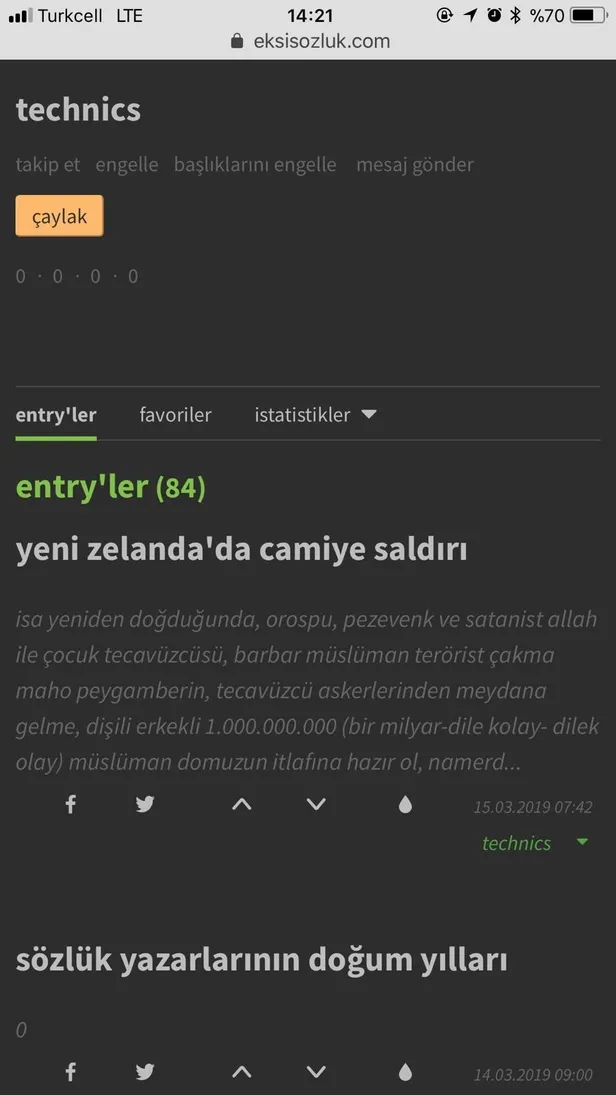This screenshot has width=616, height=1095.
Task: Switch to the favoriler tab
Action: click(x=175, y=415)
